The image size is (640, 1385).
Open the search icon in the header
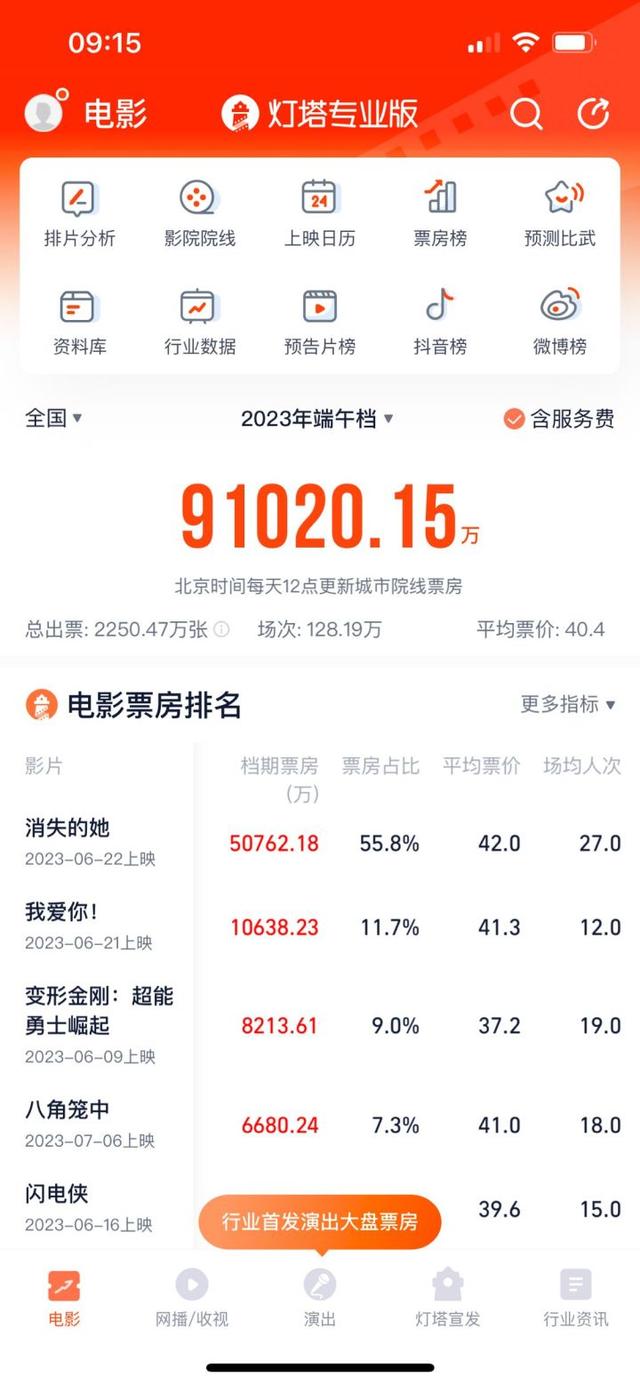tap(526, 114)
